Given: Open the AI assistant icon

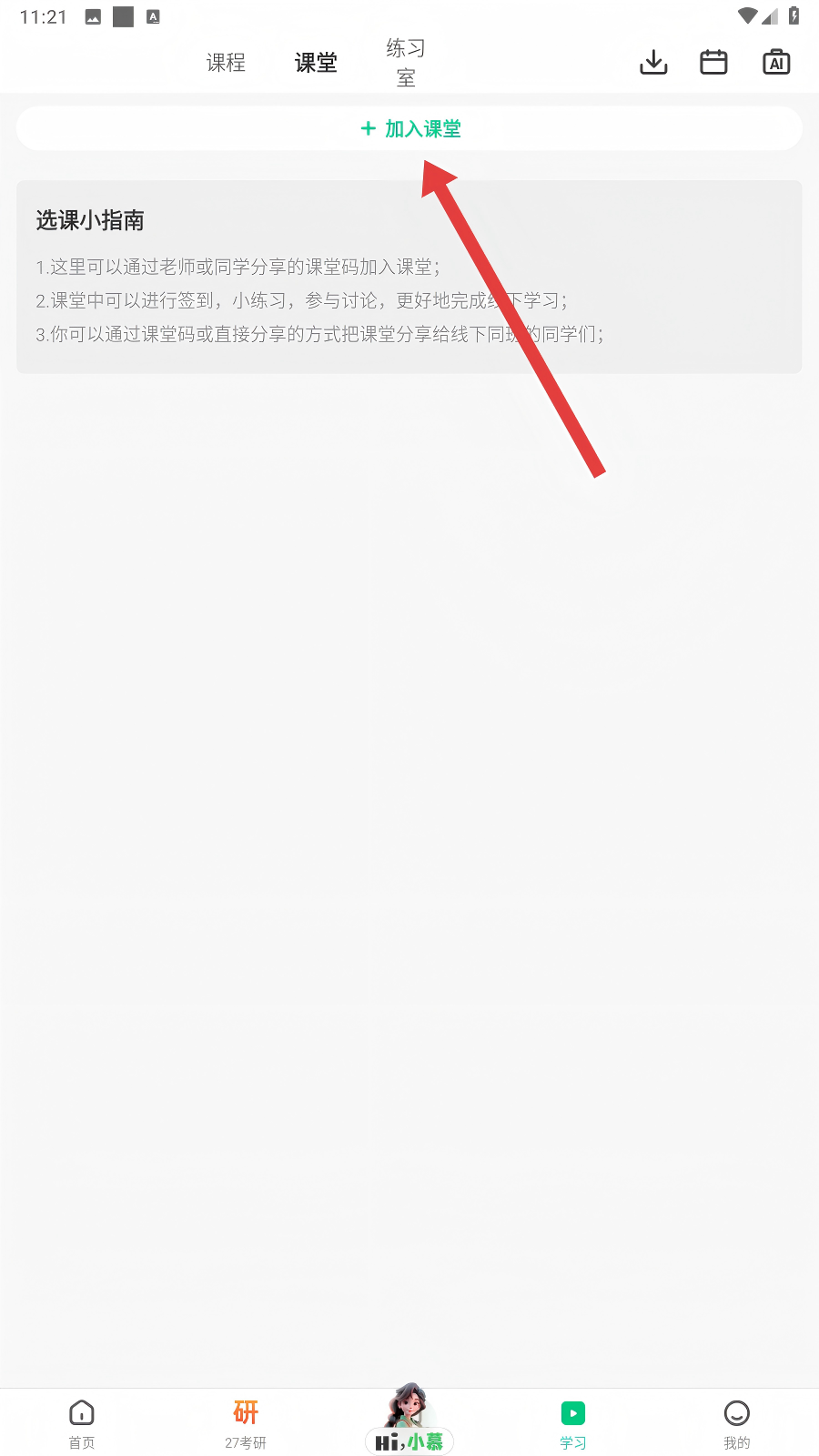Looking at the screenshot, I should (x=776, y=63).
